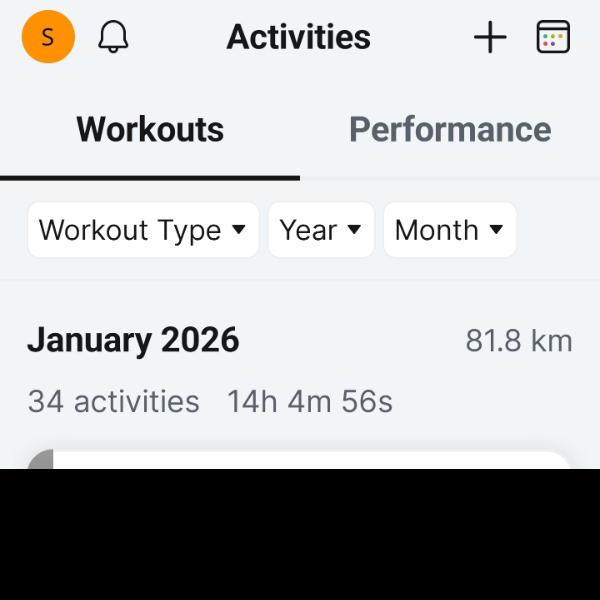Open the Year filter dropdown

(x=321, y=230)
